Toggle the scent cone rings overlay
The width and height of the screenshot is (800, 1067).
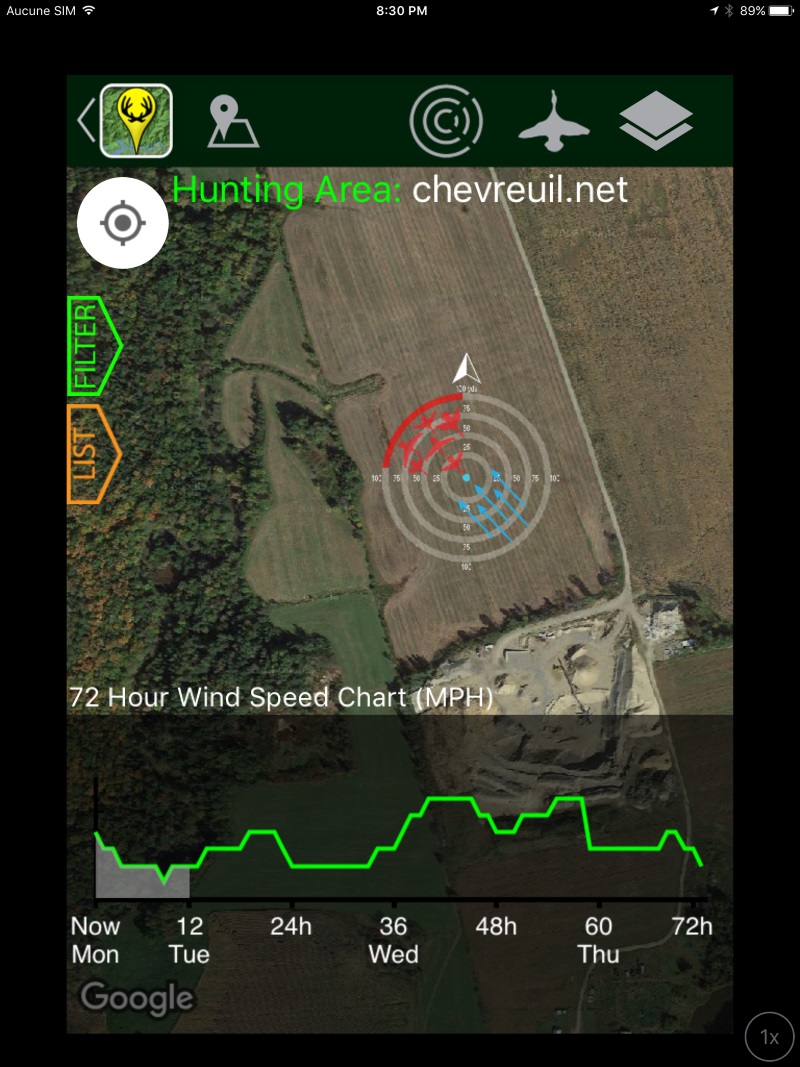(446, 122)
